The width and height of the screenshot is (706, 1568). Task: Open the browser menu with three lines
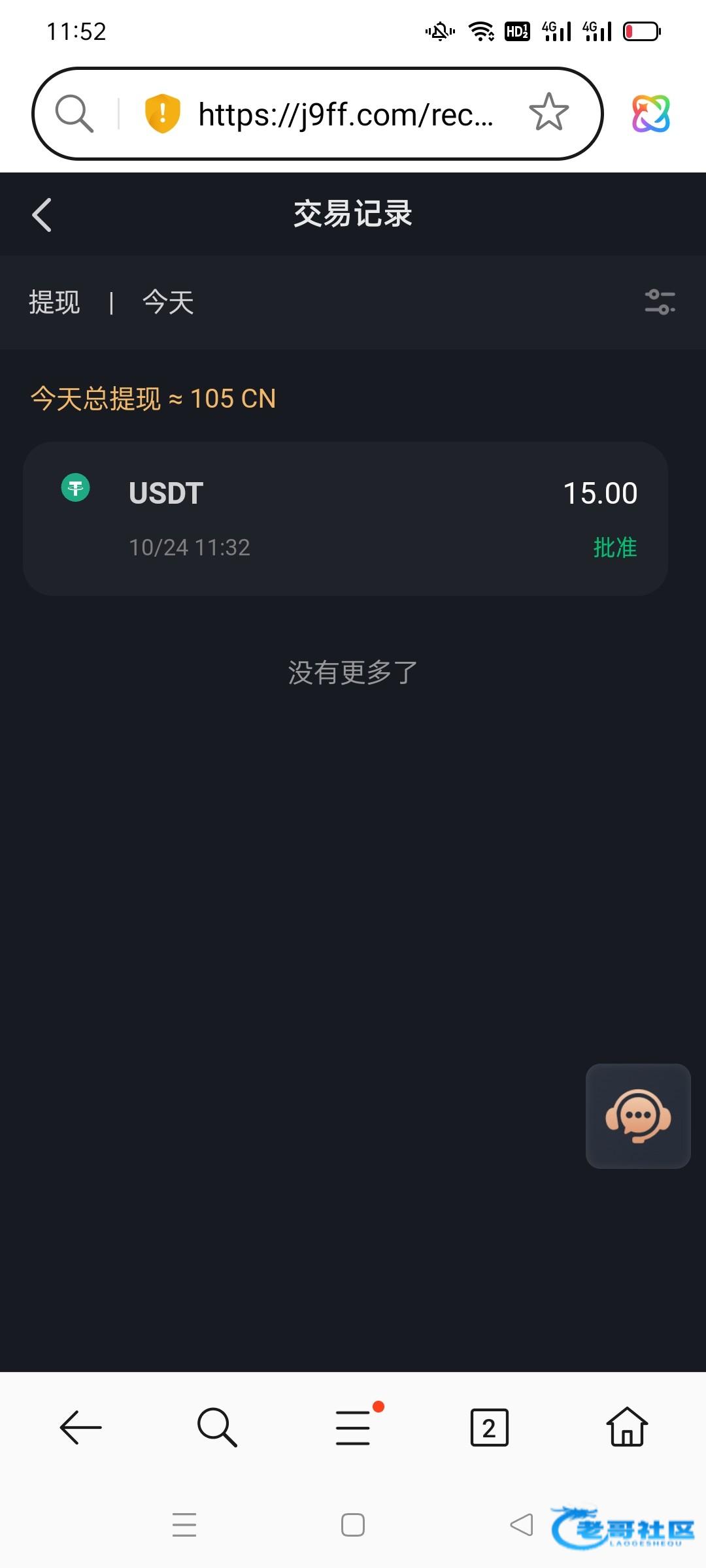(x=354, y=1428)
